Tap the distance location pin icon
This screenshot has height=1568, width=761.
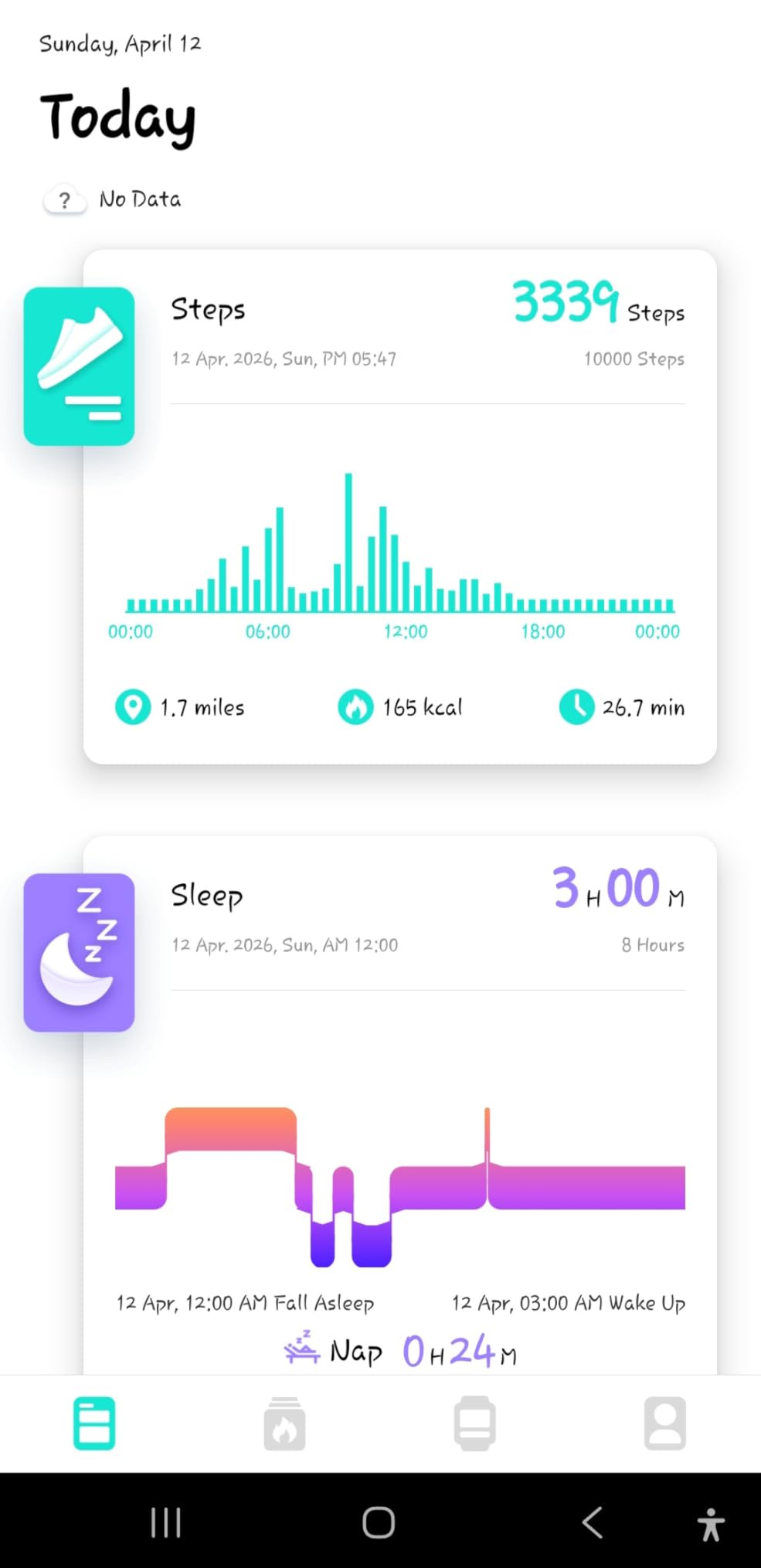tap(132, 707)
